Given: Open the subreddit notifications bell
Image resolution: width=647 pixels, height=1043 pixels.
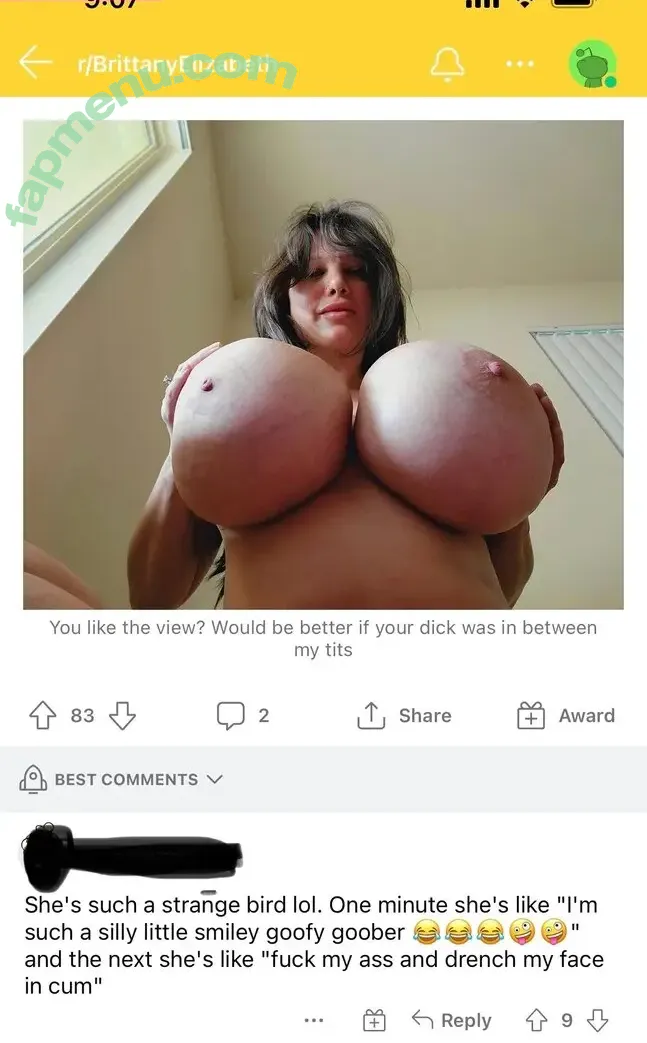Looking at the screenshot, I should 447,63.
